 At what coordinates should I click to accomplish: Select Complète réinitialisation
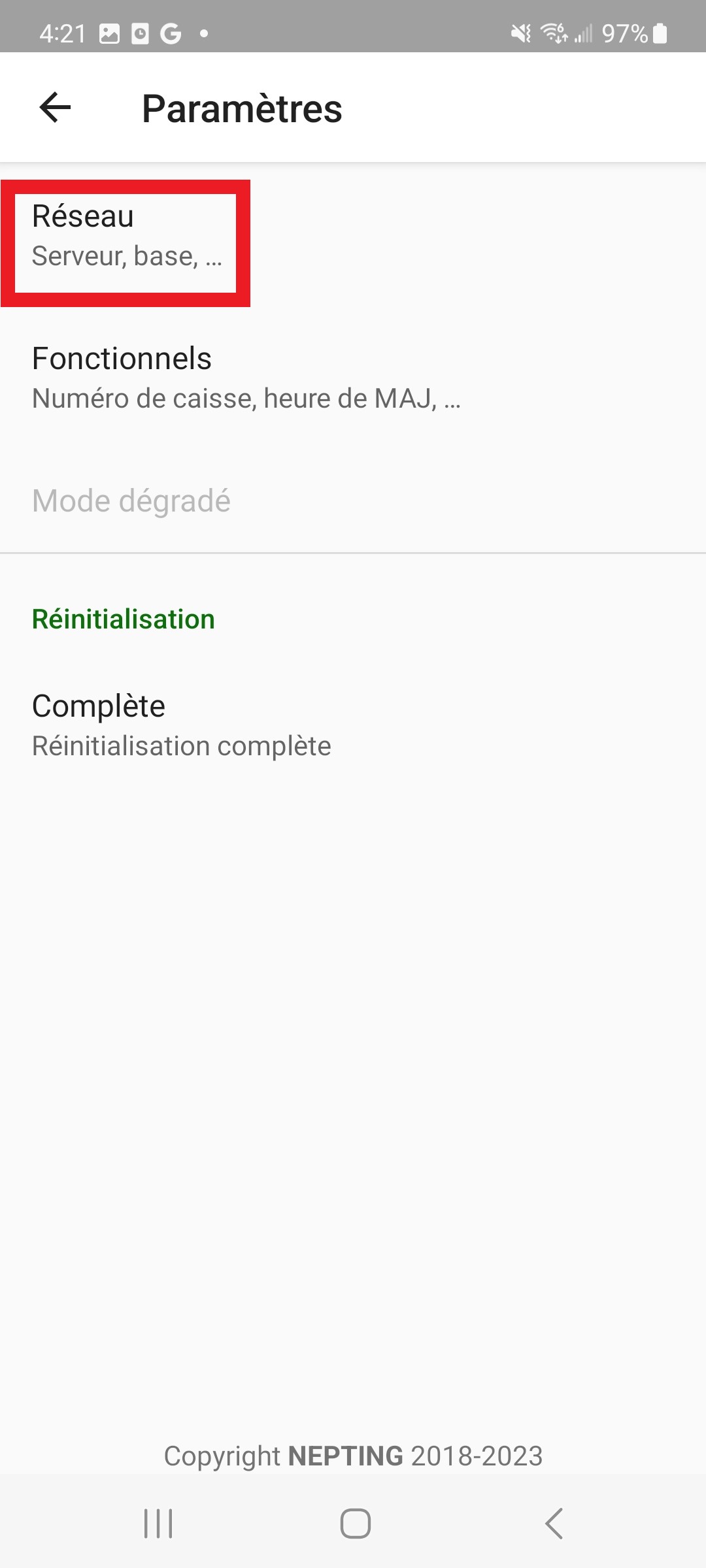click(x=353, y=726)
